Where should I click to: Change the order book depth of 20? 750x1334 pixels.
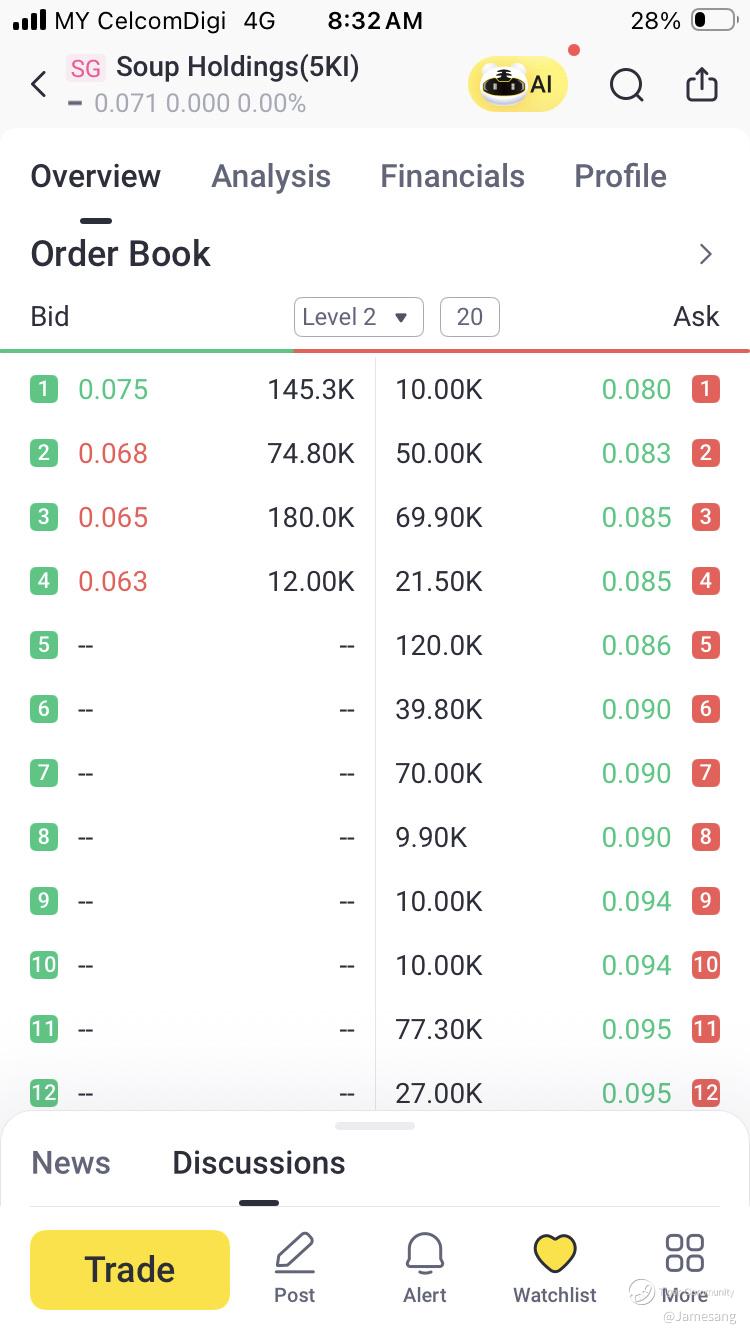coord(469,317)
